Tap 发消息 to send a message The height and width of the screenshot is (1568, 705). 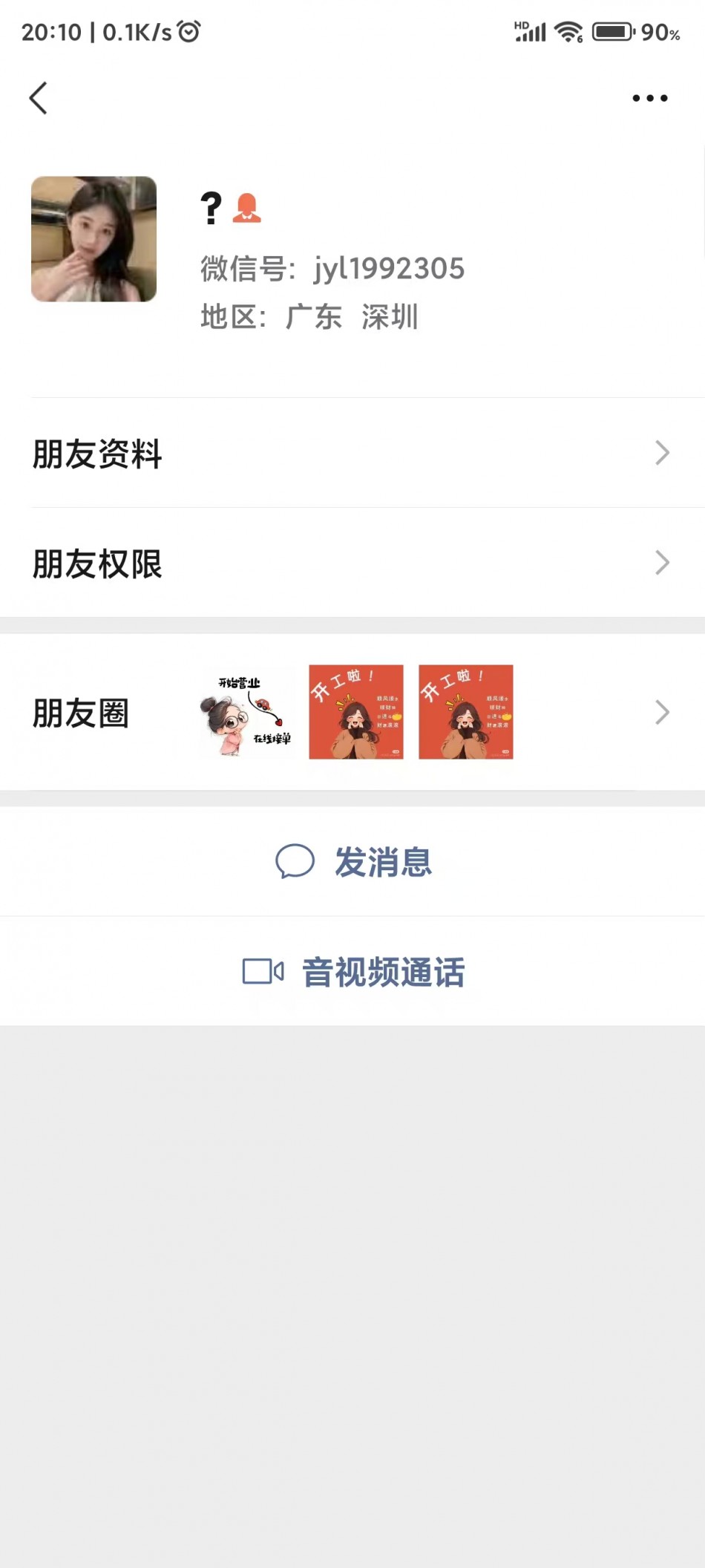(354, 861)
